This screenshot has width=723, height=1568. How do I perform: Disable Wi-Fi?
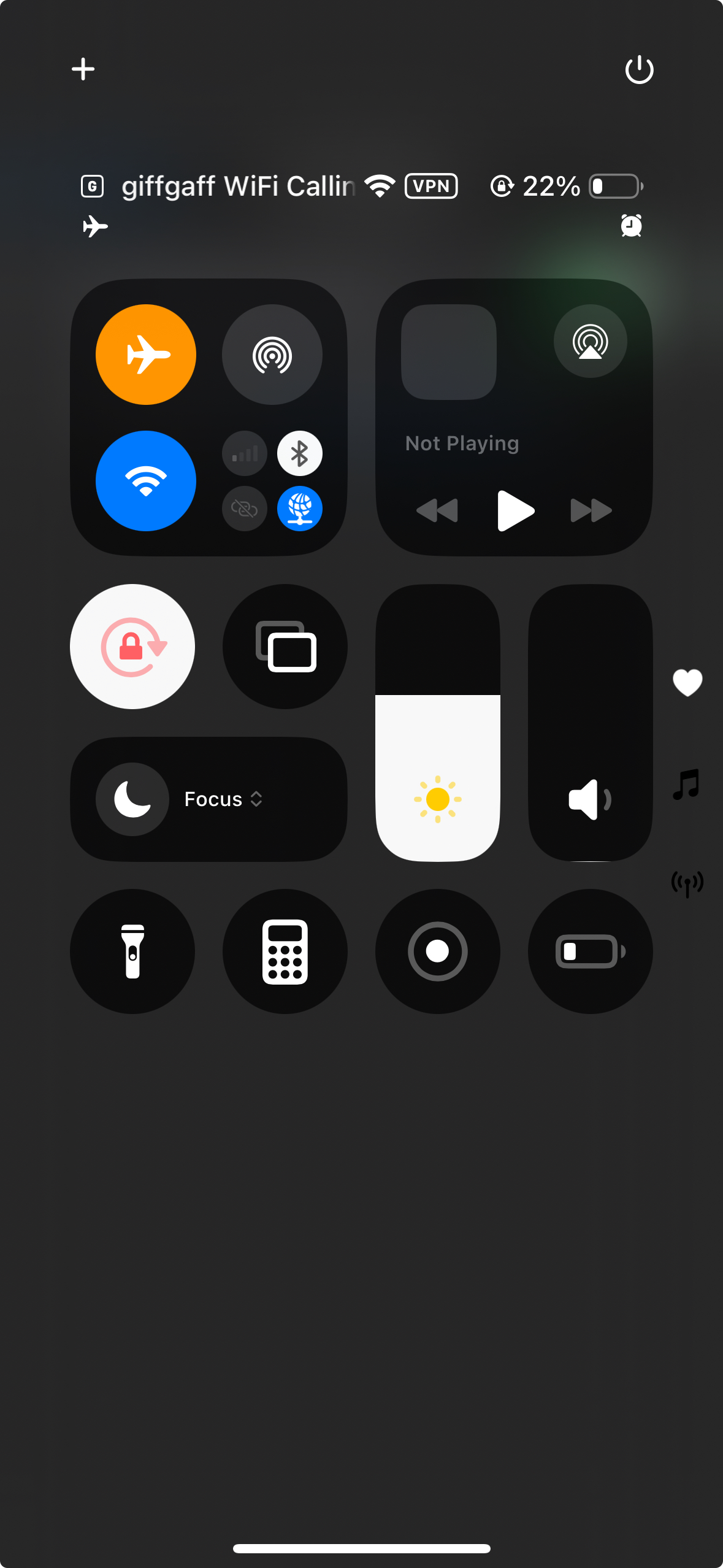146,480
